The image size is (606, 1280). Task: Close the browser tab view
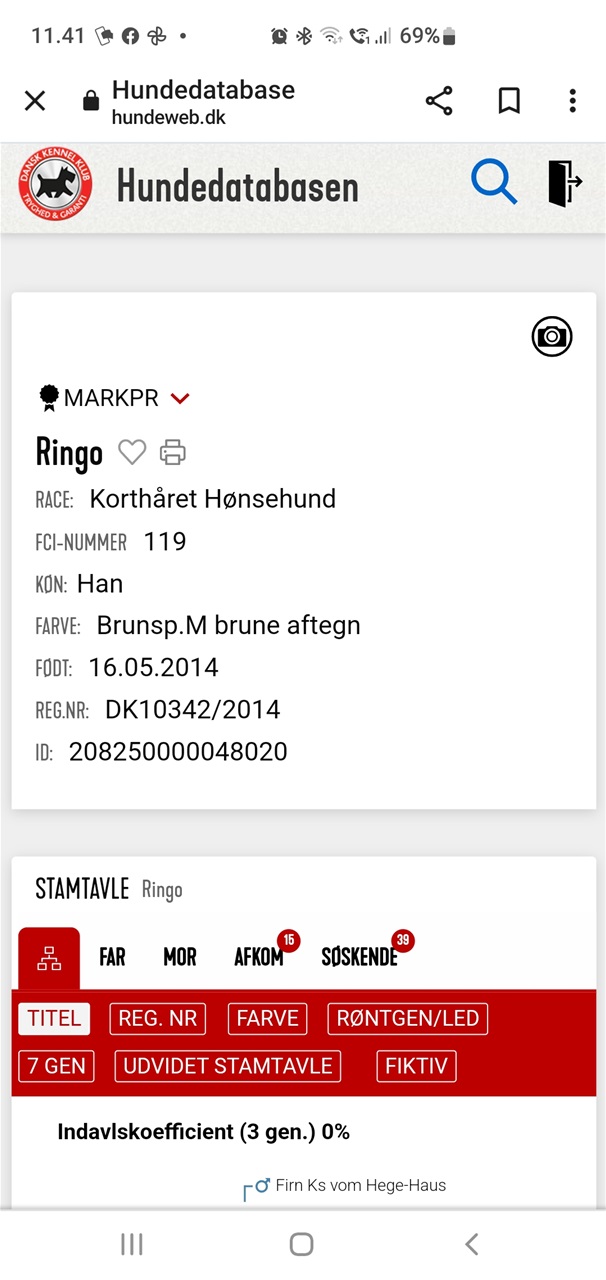(x=35, y=101)
